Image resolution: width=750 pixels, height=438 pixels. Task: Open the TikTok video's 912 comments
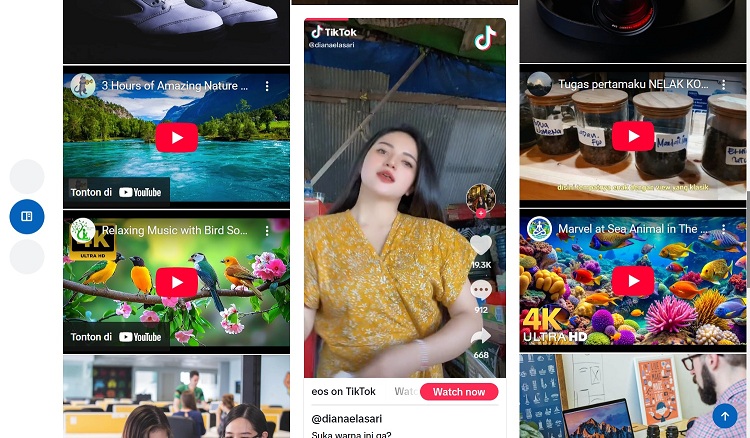pos(481,291)
